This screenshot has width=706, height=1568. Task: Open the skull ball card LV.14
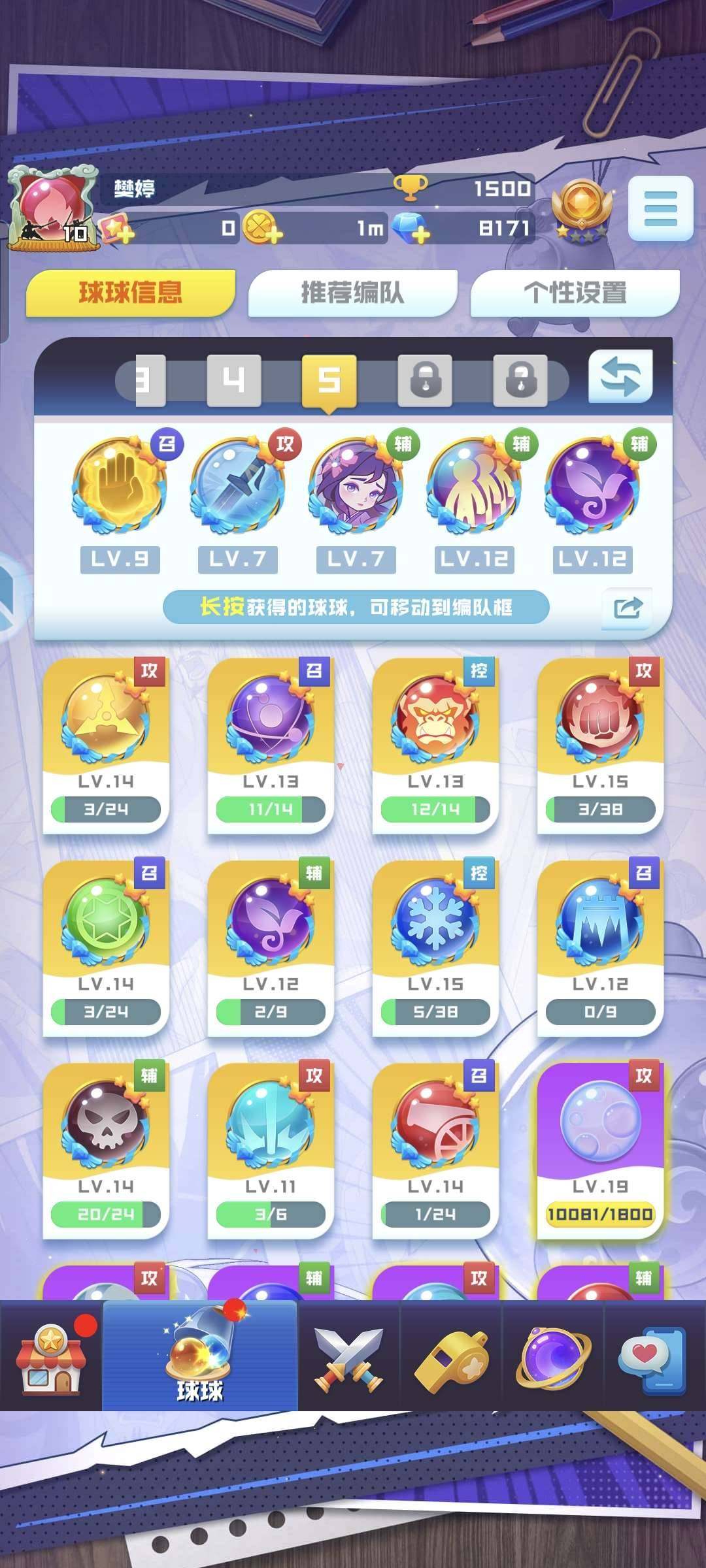pyautogui.click(x=105, y=1150)
